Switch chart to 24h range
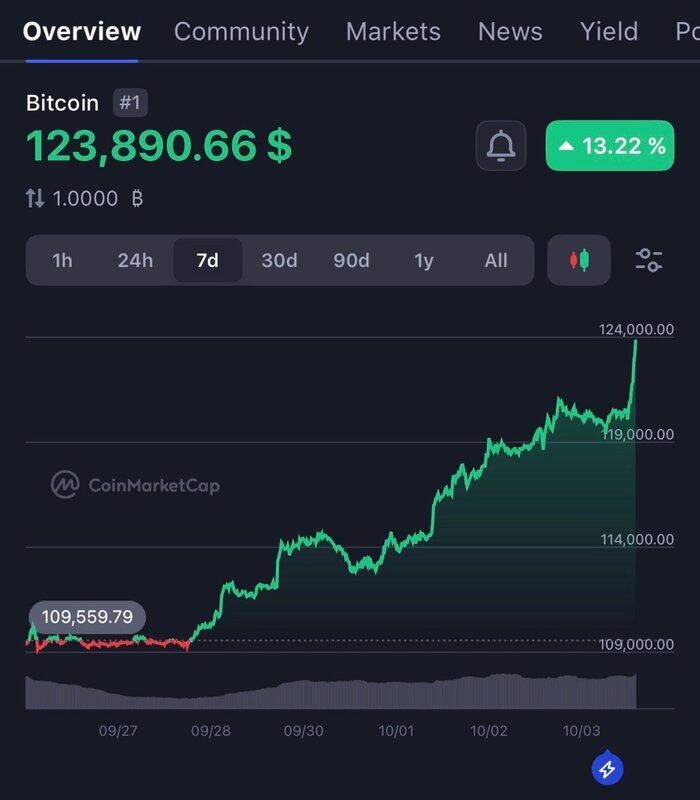Screen dimensions: 700x800 click(135, 261)
